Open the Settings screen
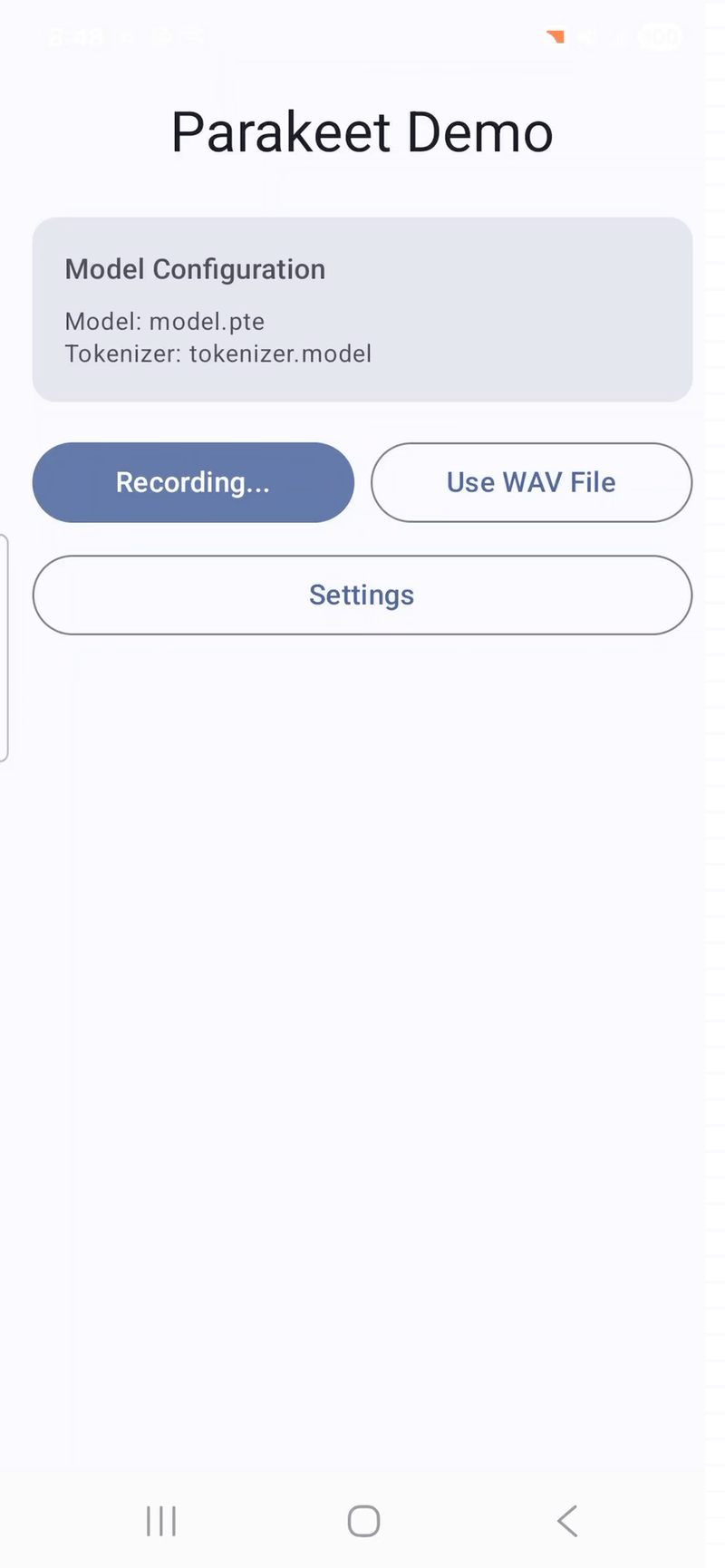This screenshot has height=1568, width=725. coord(362,595)
